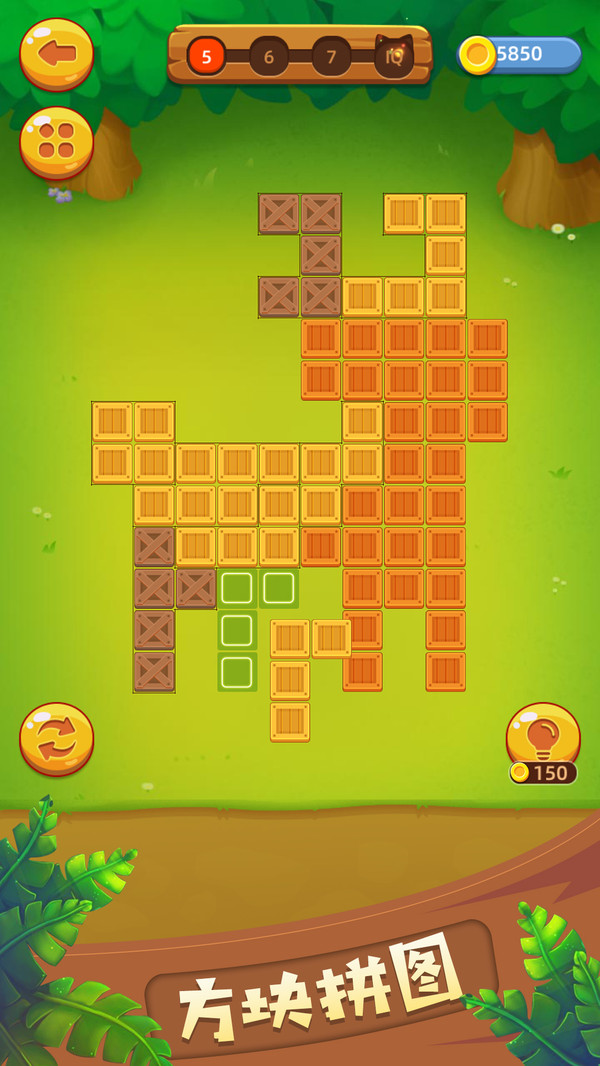Select level 6 on the wooden bar

coord(268,56)
